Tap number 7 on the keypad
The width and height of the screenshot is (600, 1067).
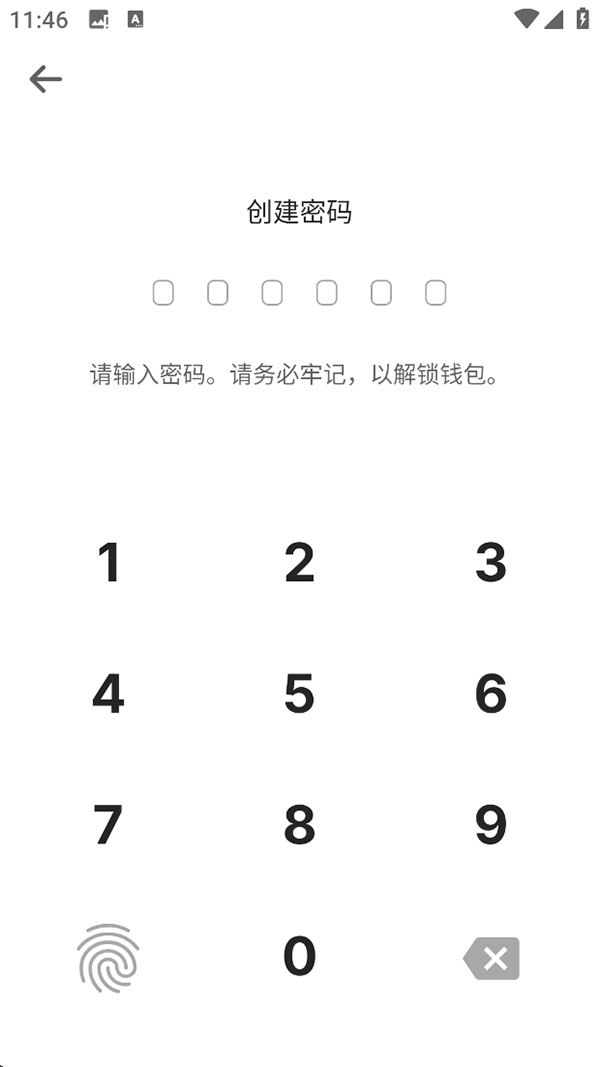[108, 825]
